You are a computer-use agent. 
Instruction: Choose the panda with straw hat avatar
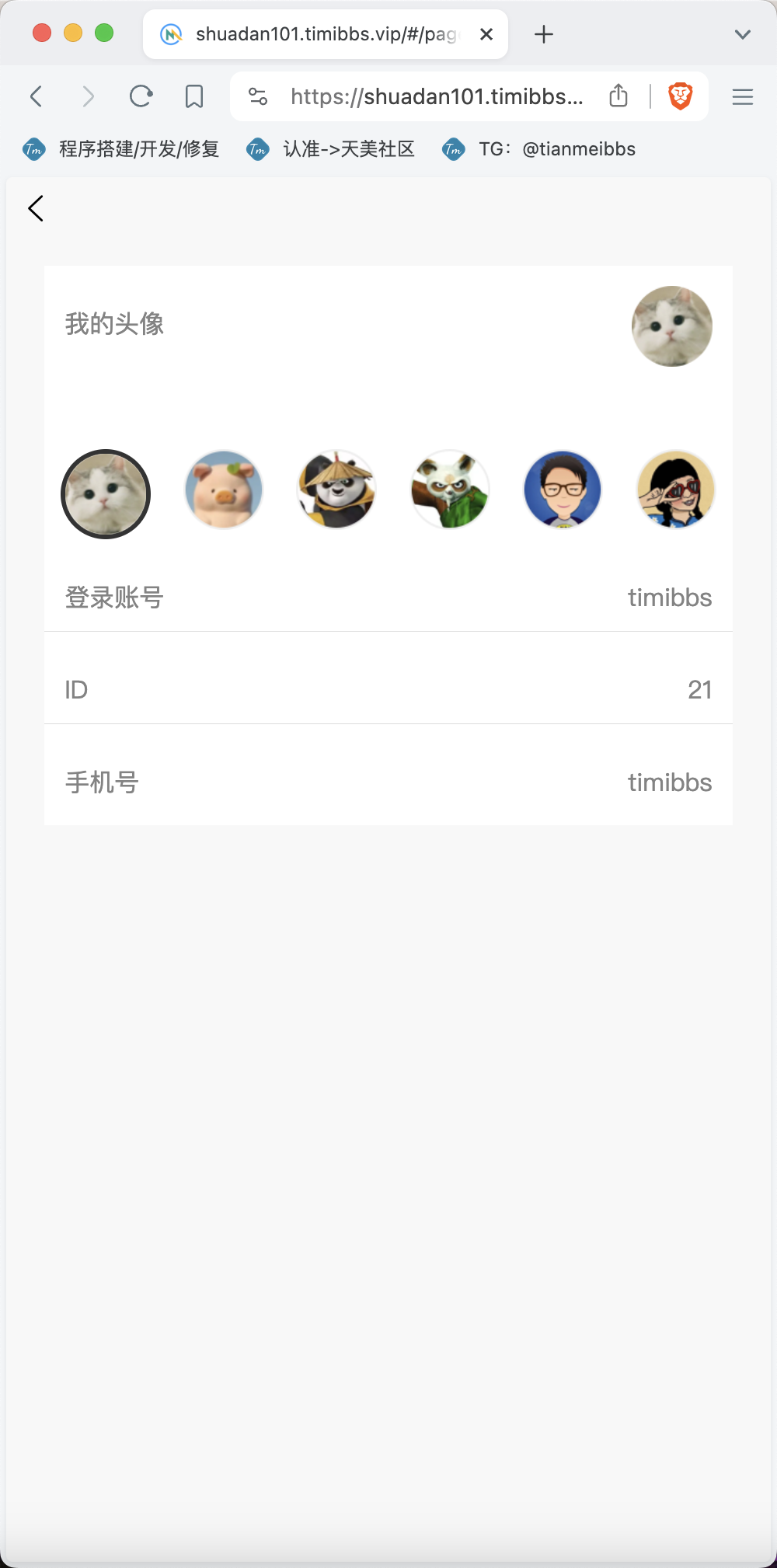click(336, 490)
